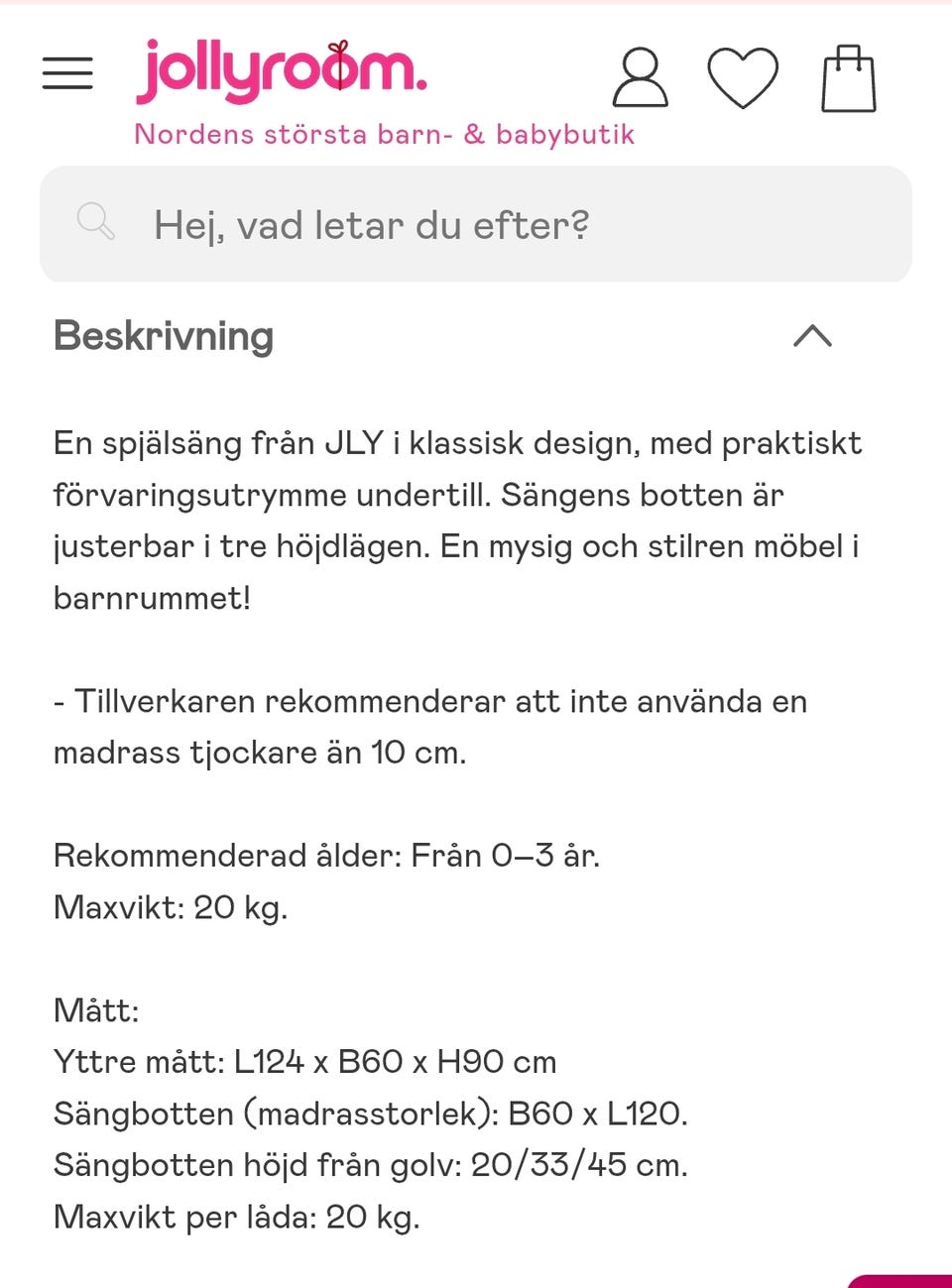Screen dimensions: 952x1288
Task: Tap the 'Hej, vad letar du efter?' search field
Action: [x=476, y=225]
